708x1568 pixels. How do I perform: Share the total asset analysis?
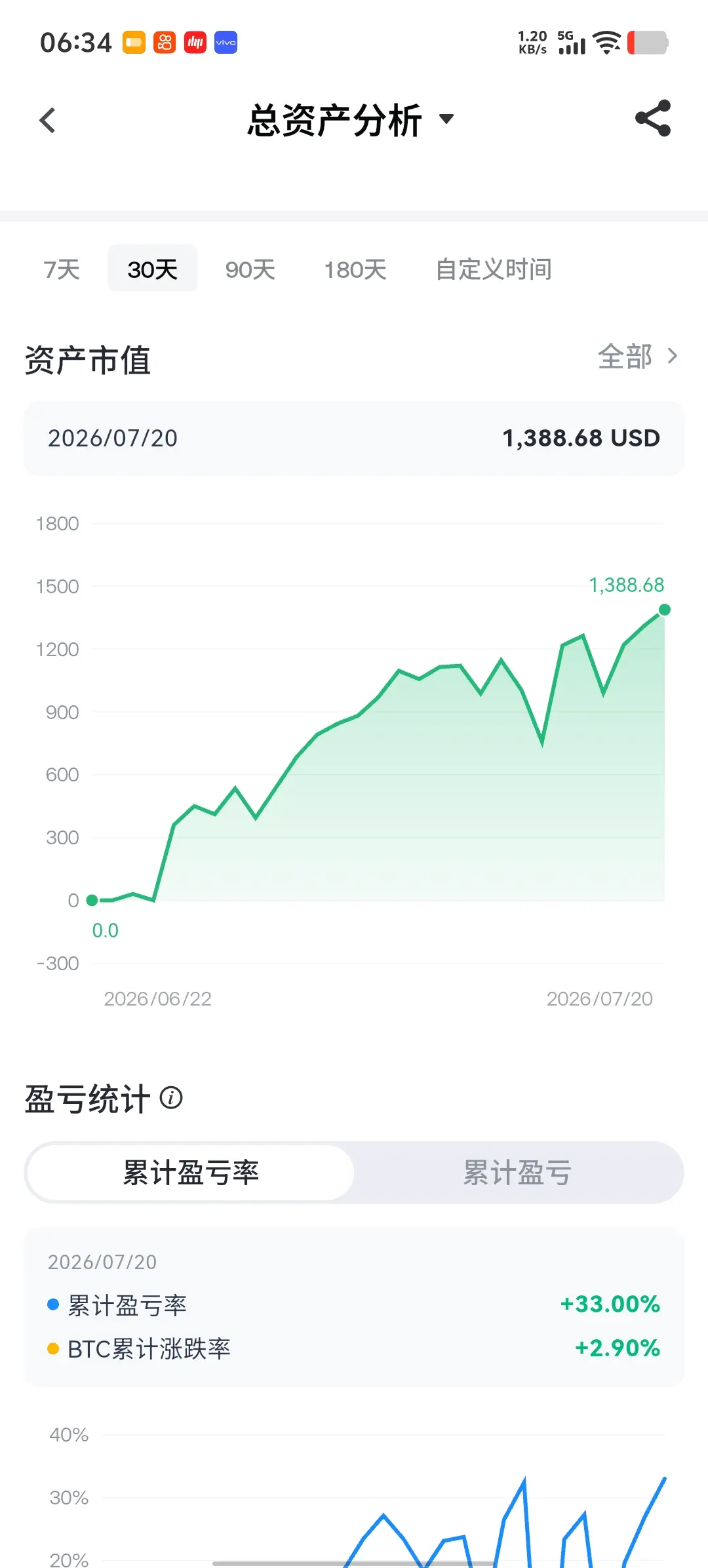pyautogui.click(x=653, y=119)
